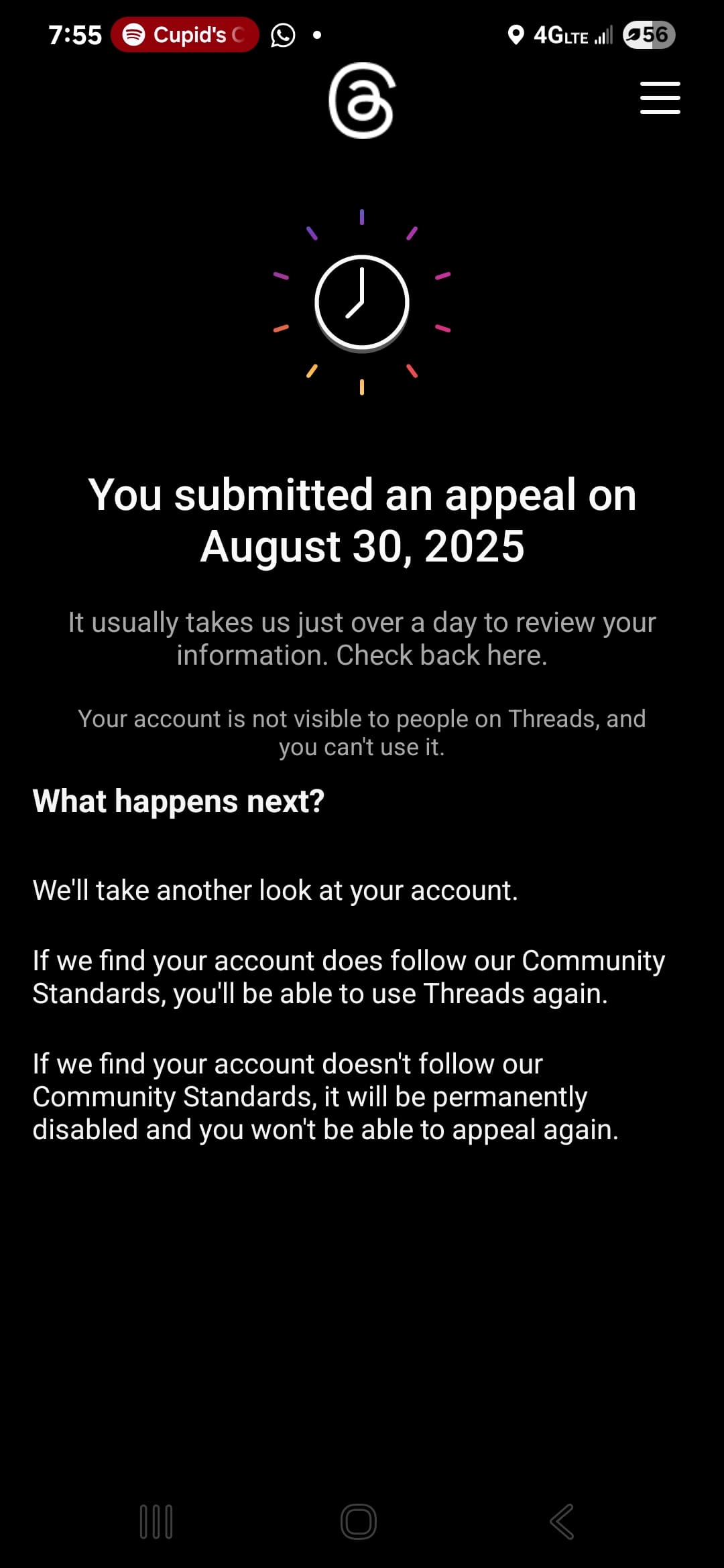Go back with system back button
This screenshot has height=1568, width=724.
pyautogui.click(x=562, y=1521)
